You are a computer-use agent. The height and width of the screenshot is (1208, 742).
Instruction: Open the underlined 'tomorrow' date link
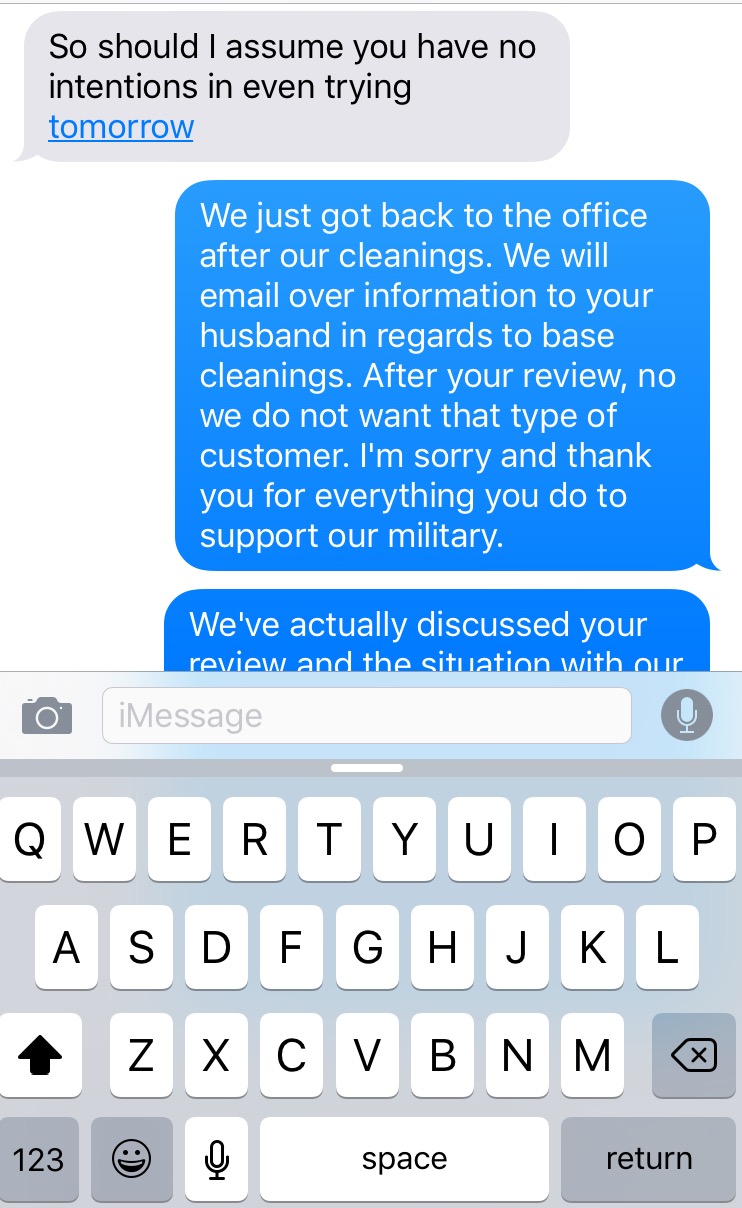tap(121, 127)
